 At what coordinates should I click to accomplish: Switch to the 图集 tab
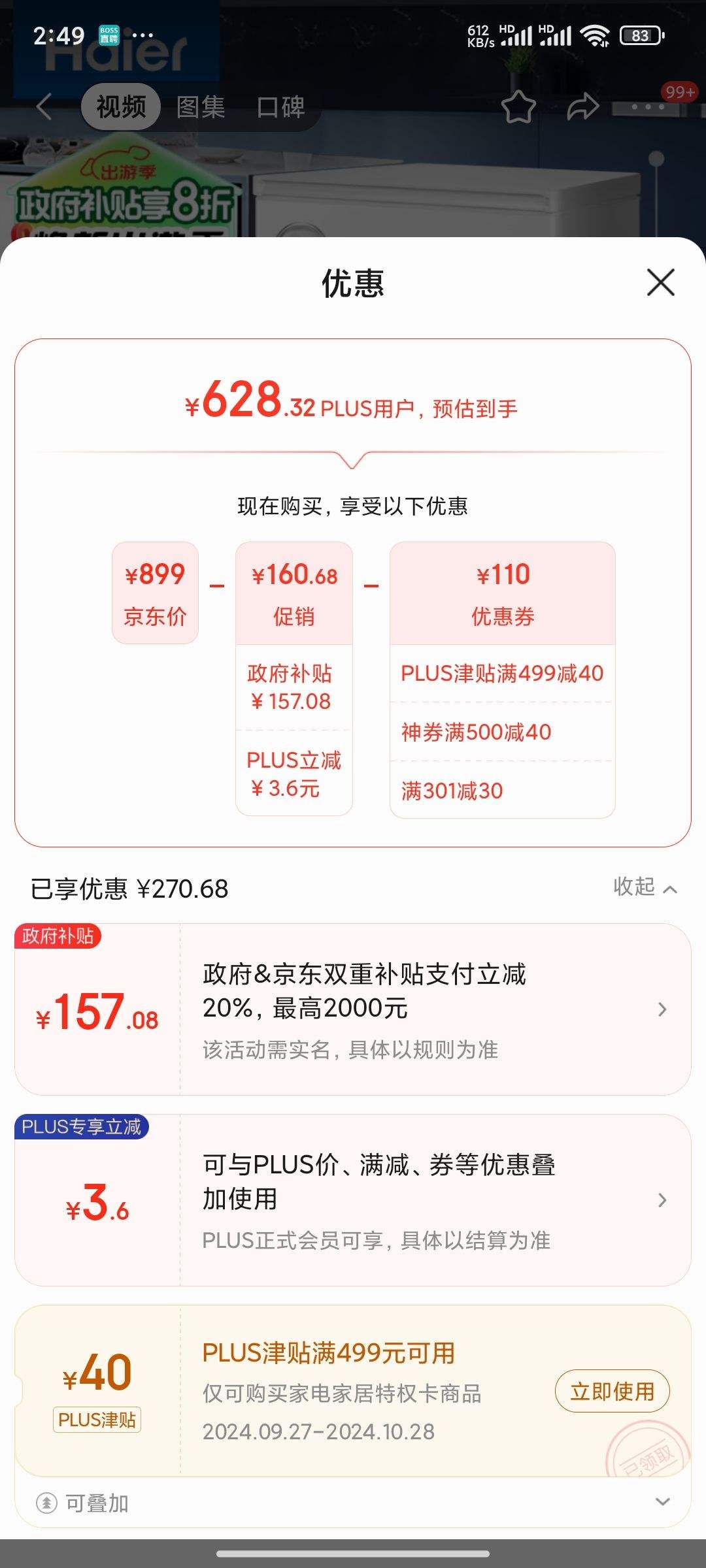pyautogui.click(x=201, y=107)
